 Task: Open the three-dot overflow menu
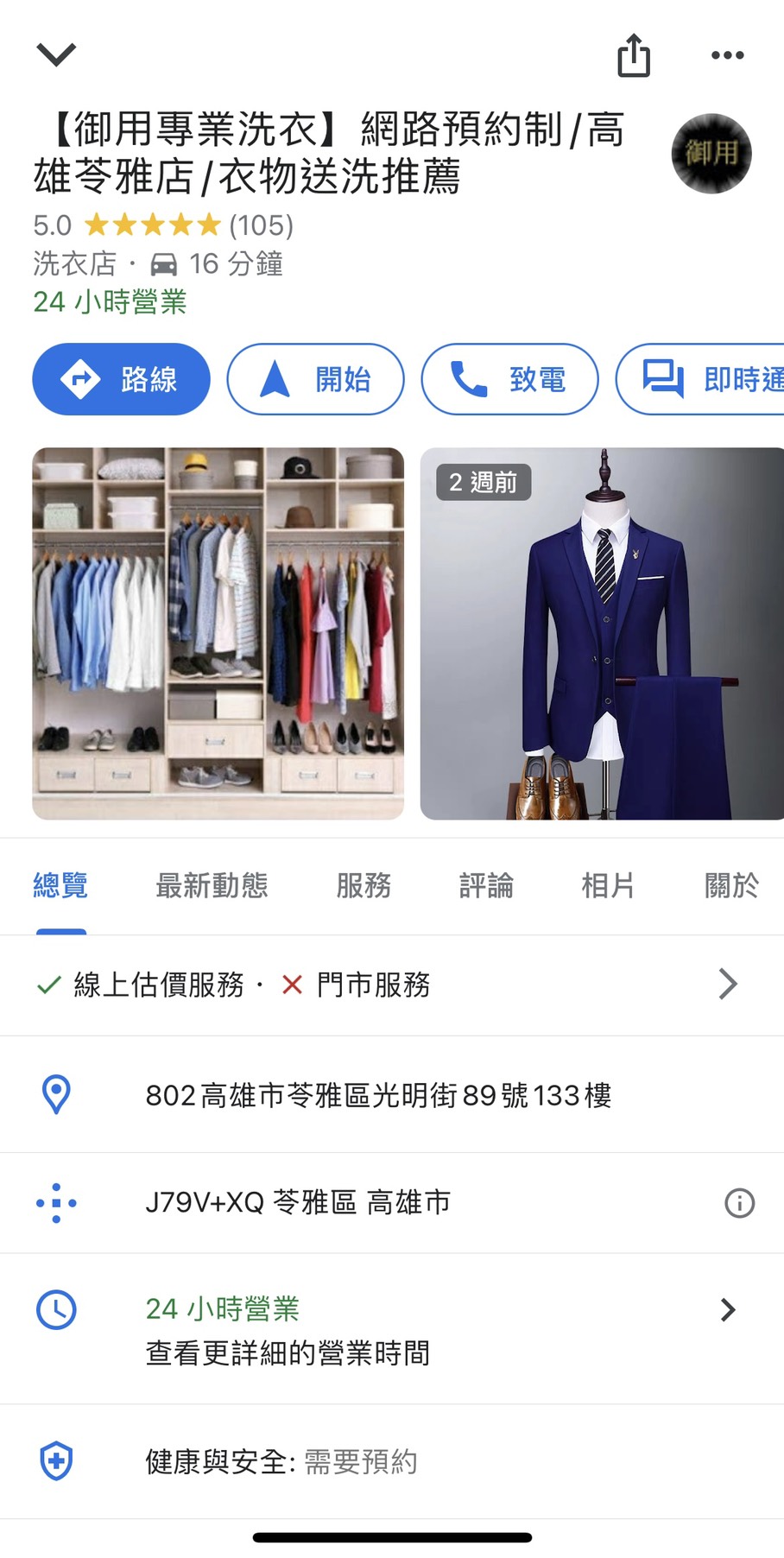click(x=727, y=55)
